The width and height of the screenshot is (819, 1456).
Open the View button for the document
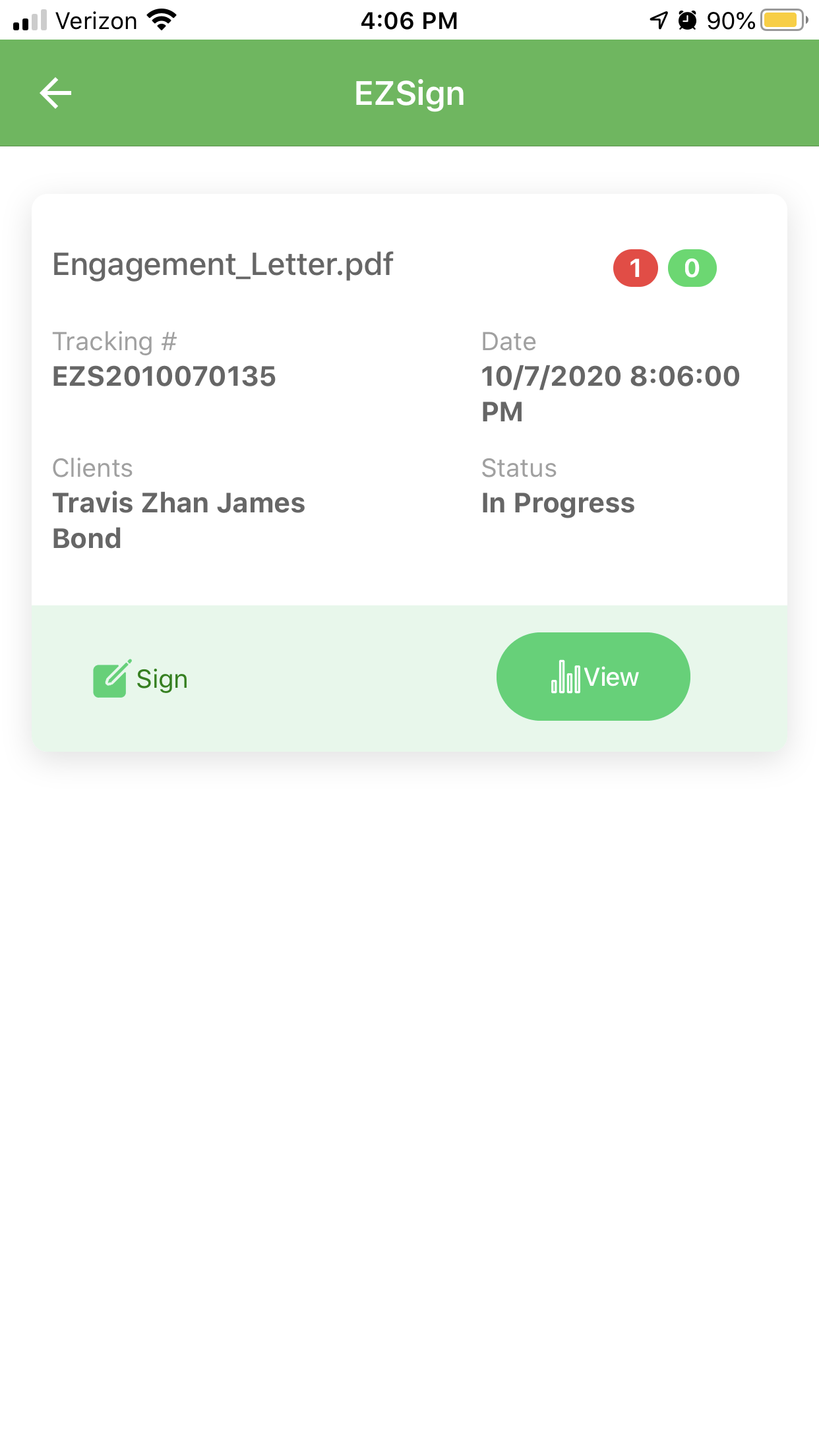[593, 677]
